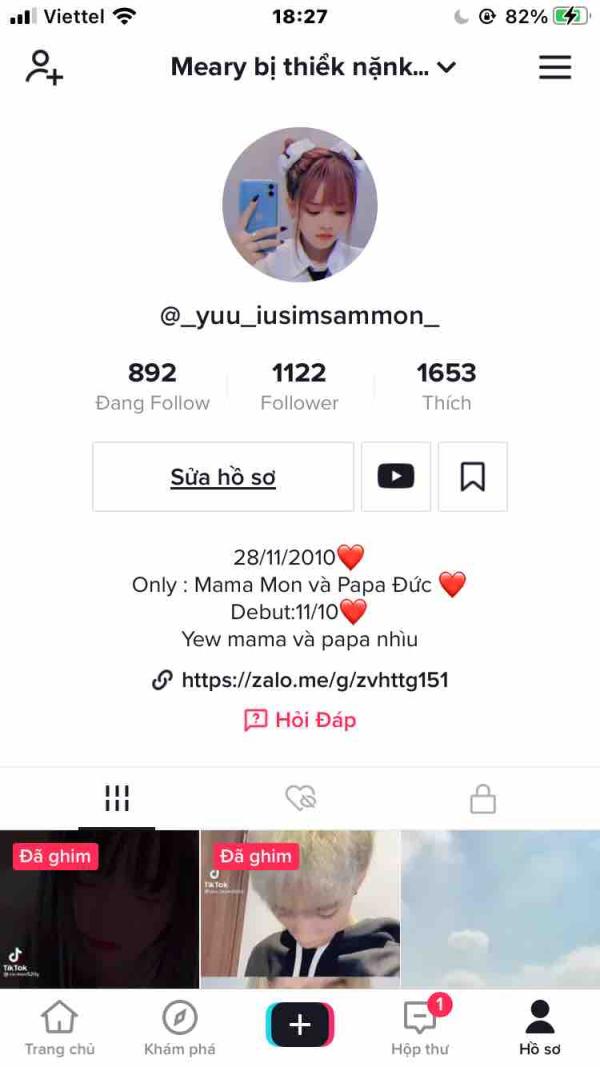Screen dimensions: 600x1067
Task: Switch to the private lock tab
Action: (483, 798)
